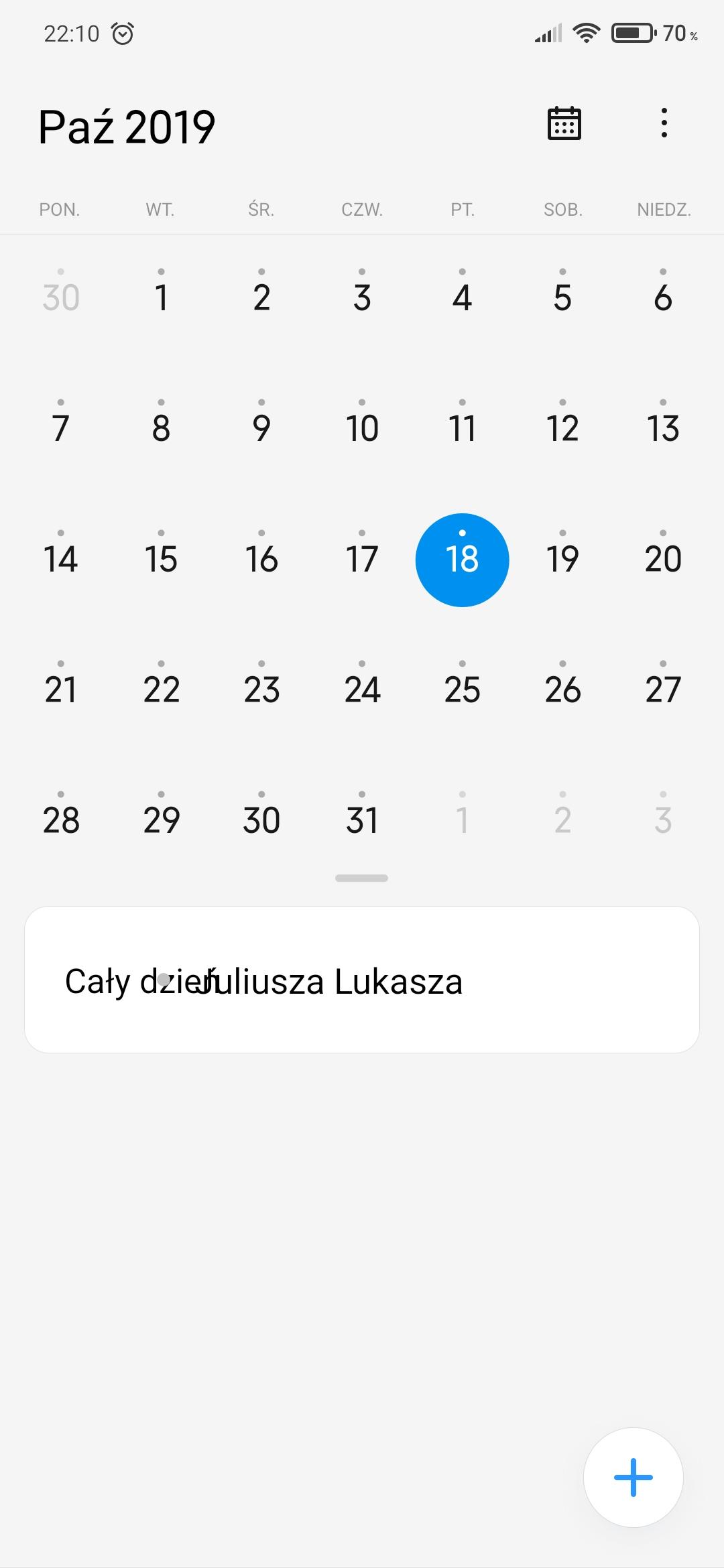Select October 10 in the calendar
Viewport: 724px width, 1568px height.
pos(362,428)
